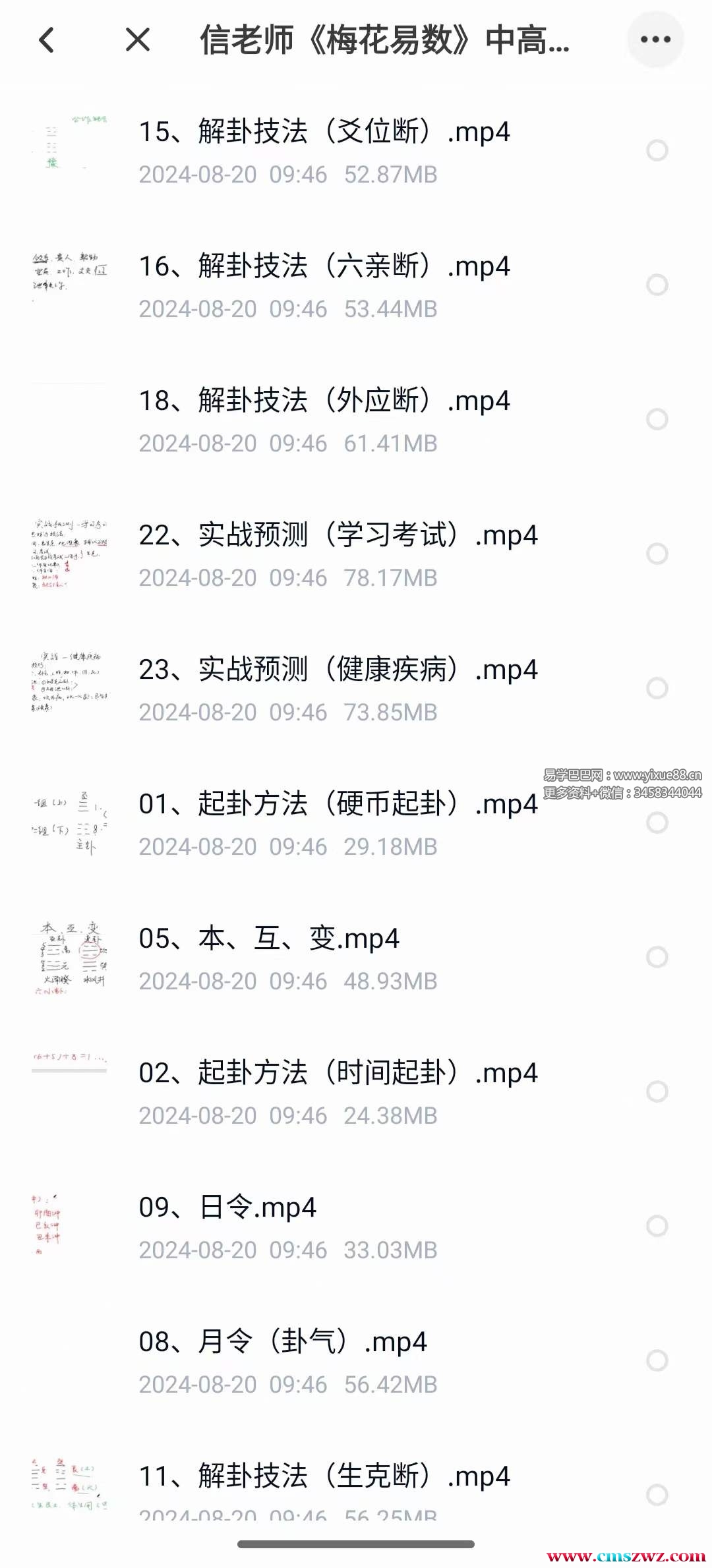Open file 05、本、互、变.mp4
The width and height of the screenshot is (712, 1568).
tap(268, 939)
